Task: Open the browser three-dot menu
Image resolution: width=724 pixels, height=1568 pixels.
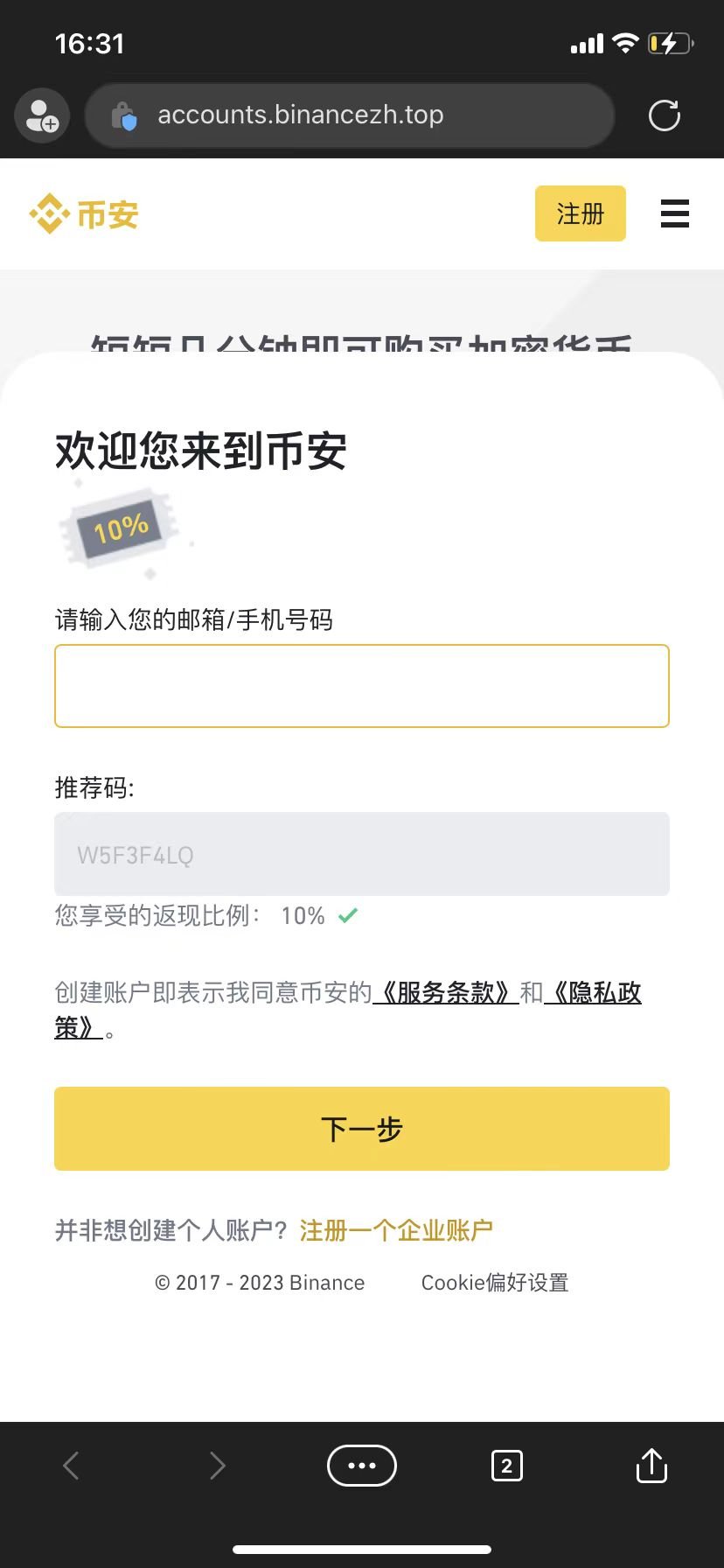Action: 362,1465
